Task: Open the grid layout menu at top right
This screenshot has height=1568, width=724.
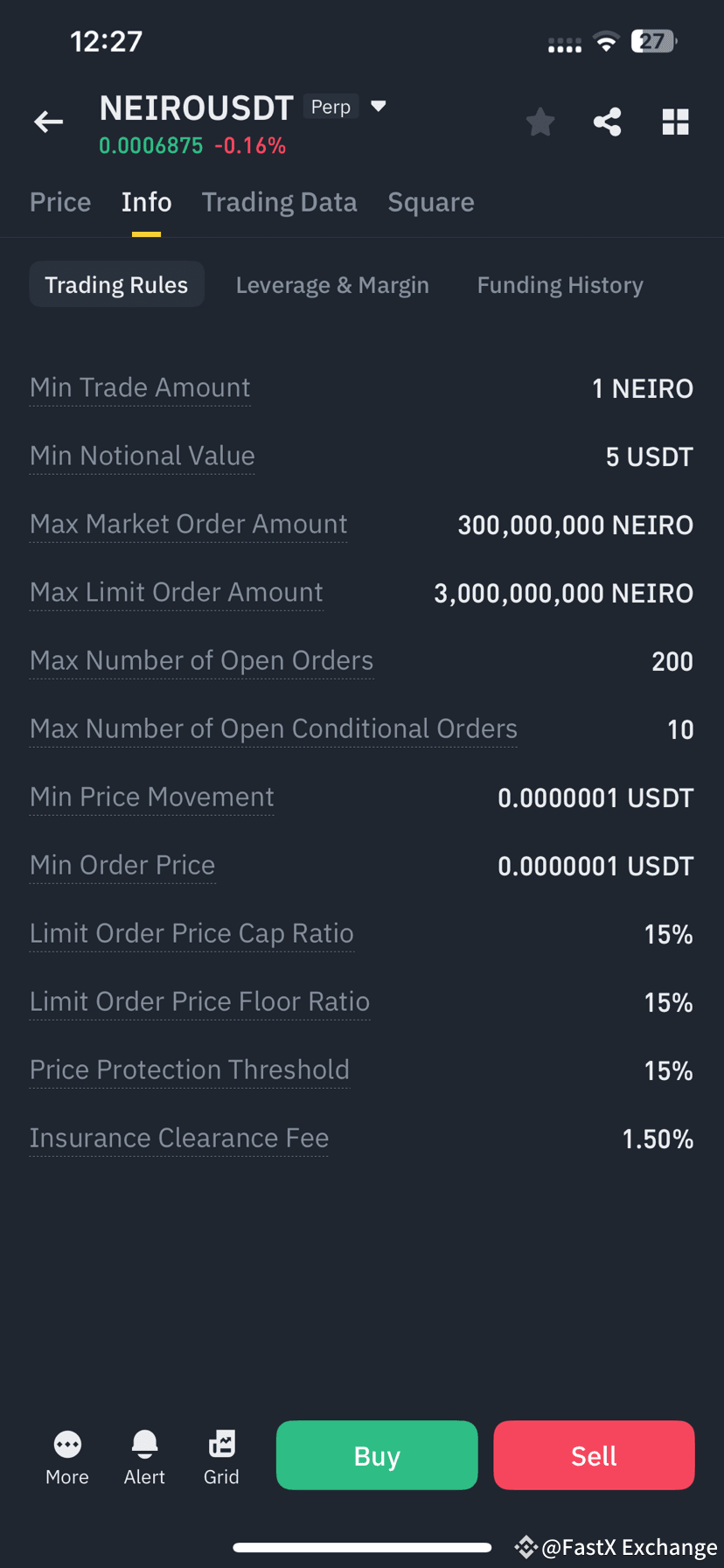Action: (x=675, y=122)
